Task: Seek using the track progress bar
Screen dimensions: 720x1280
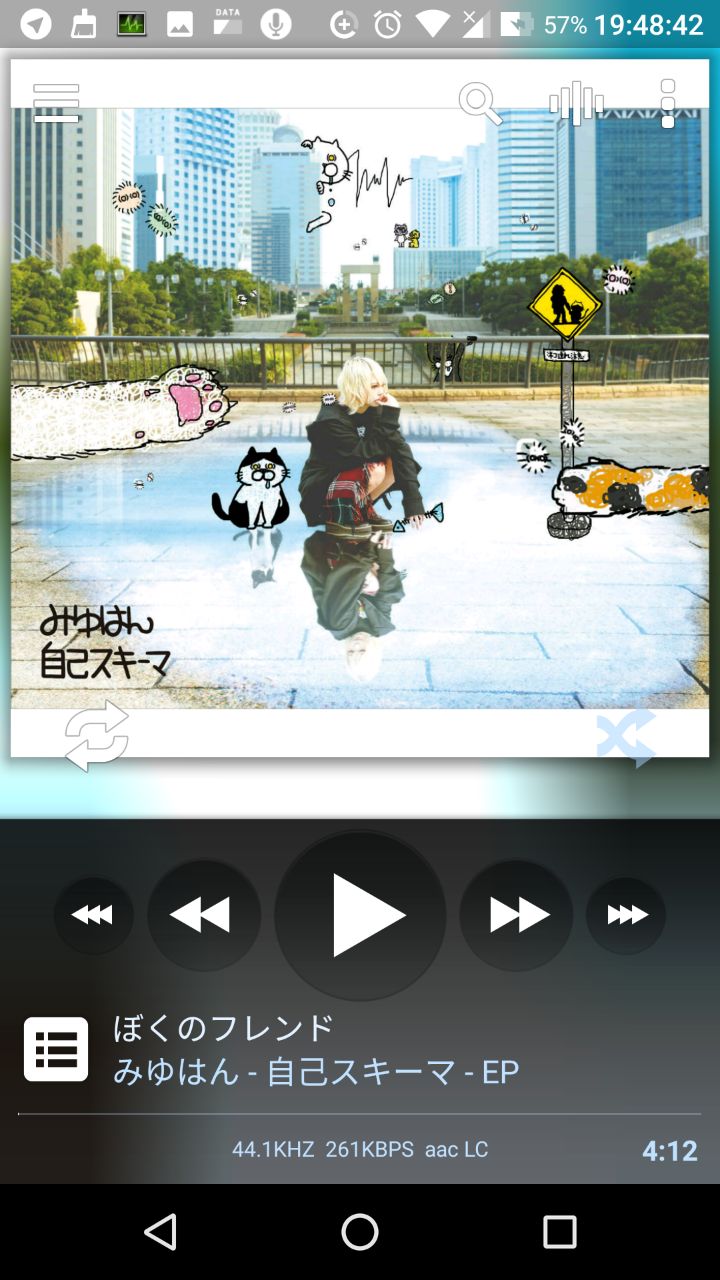Action: [x=360, y=1113]
